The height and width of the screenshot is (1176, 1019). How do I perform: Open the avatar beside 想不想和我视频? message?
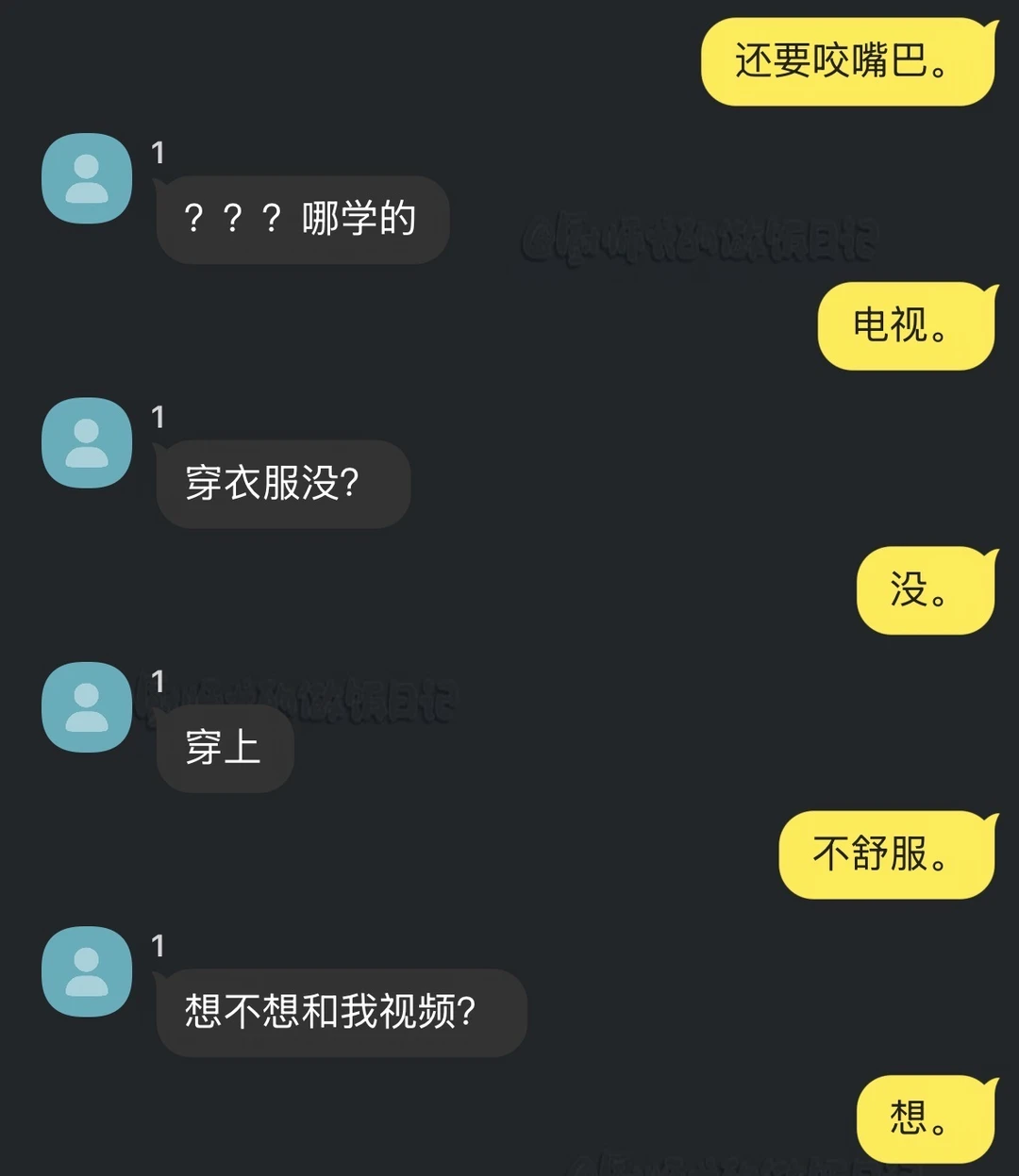click(x=87, y=971)
